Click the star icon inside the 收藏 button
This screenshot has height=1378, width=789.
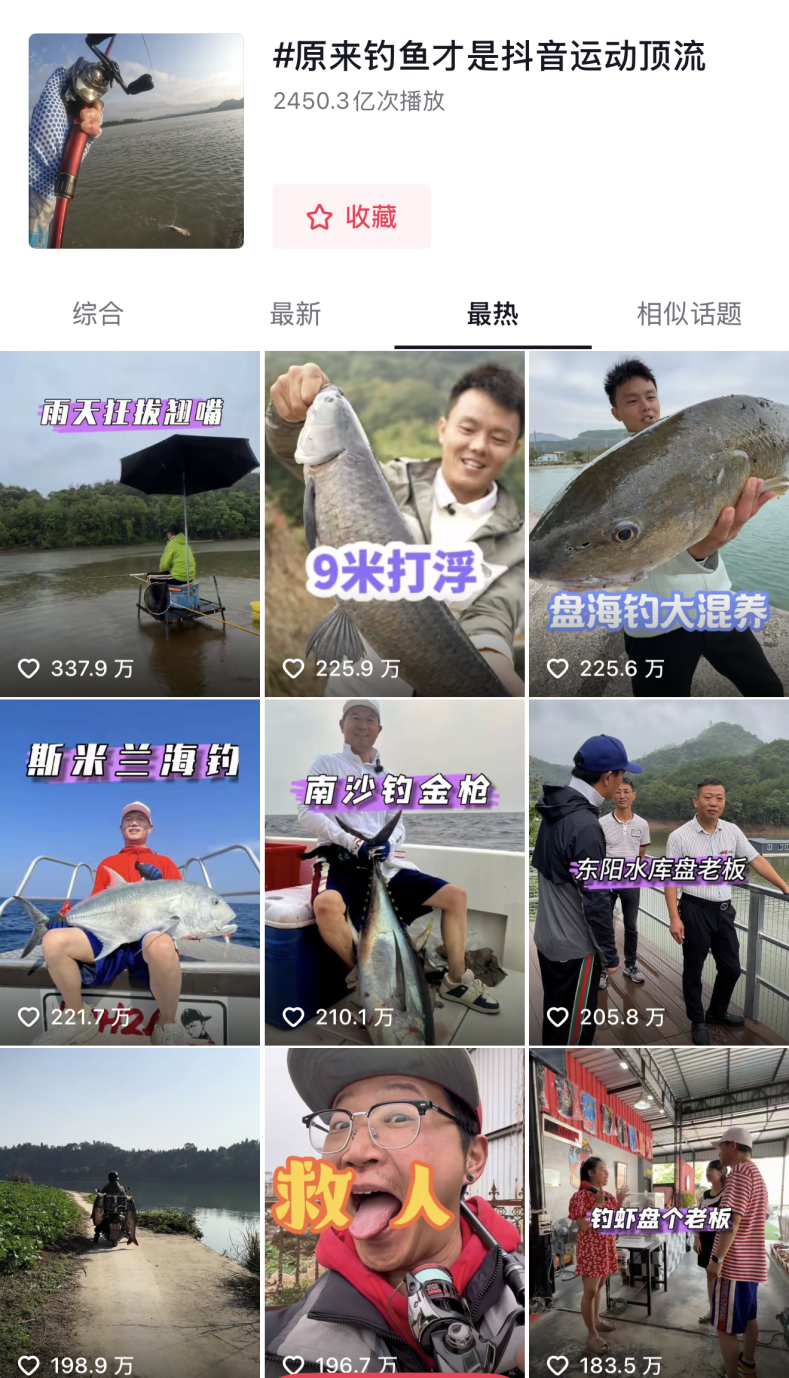coord(318,215)
